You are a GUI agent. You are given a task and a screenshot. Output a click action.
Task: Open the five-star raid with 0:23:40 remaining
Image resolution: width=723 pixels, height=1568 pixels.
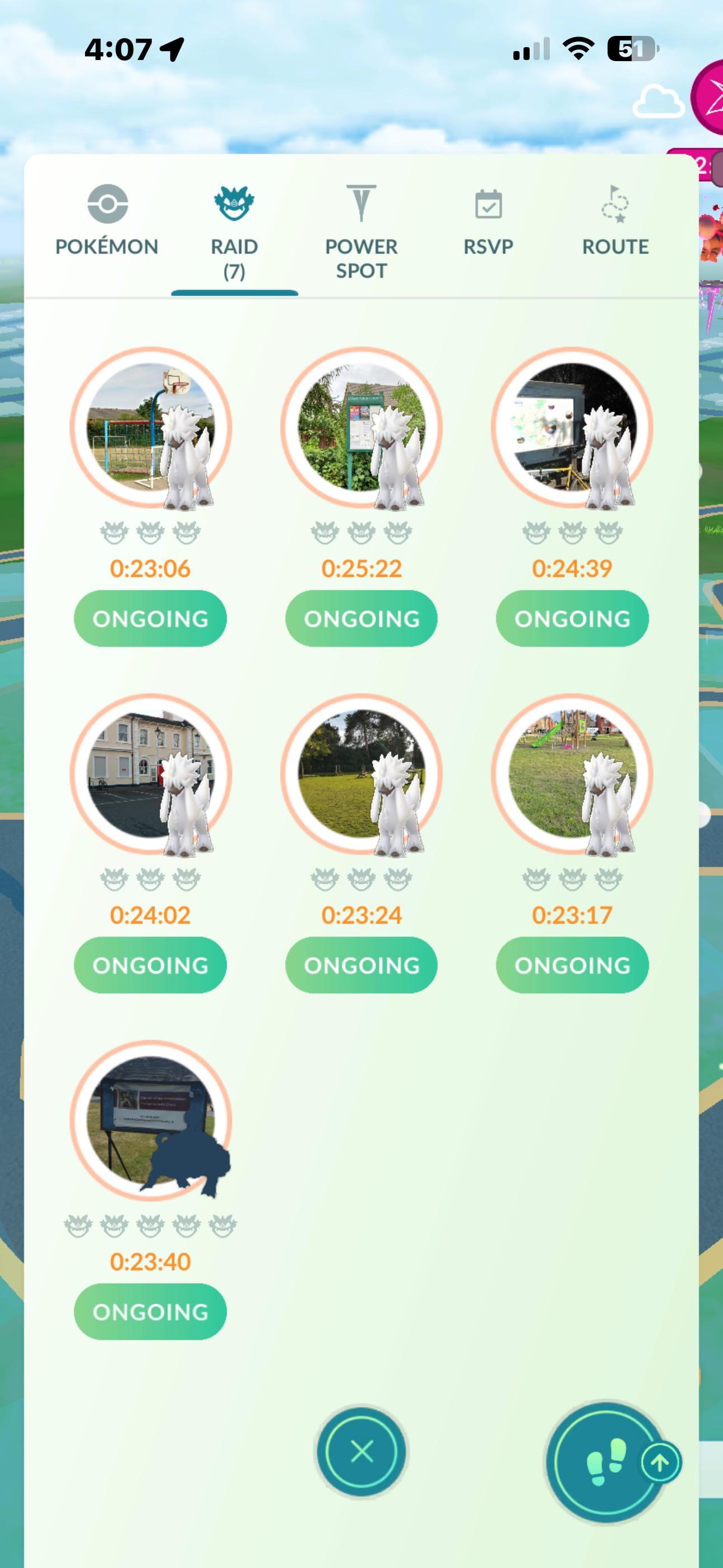150,1120
